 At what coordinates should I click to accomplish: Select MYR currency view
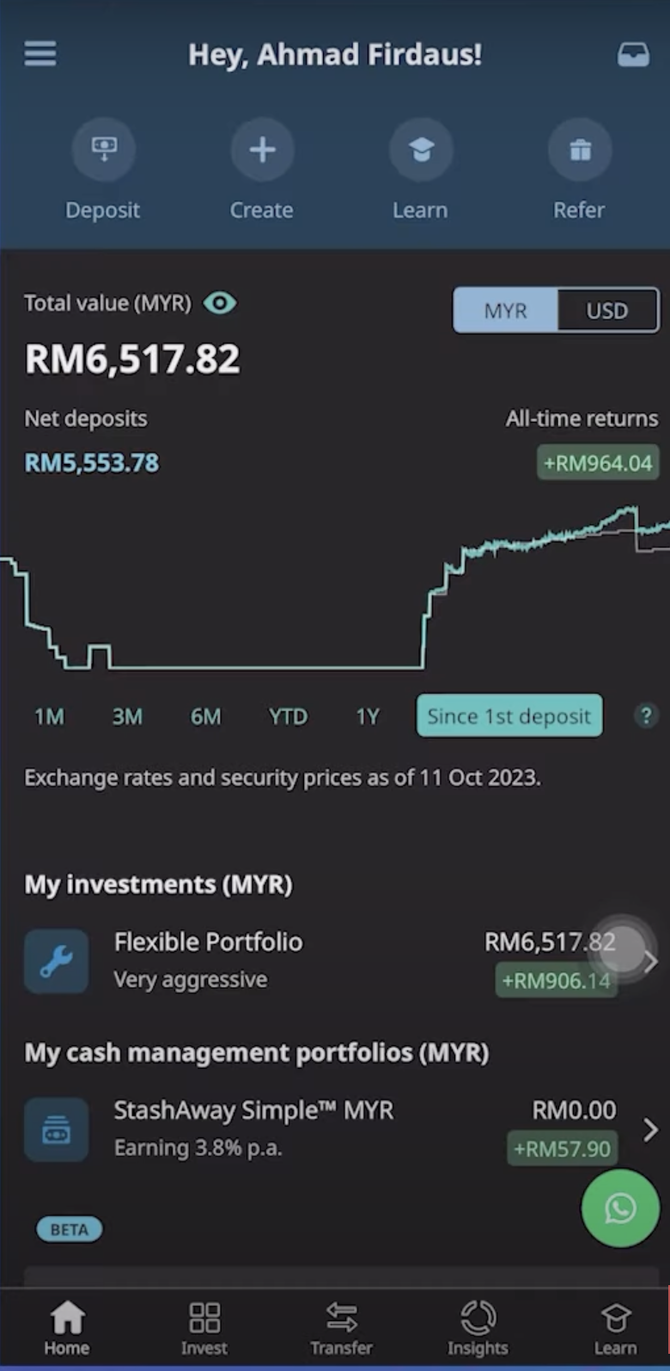pos(505,311)
